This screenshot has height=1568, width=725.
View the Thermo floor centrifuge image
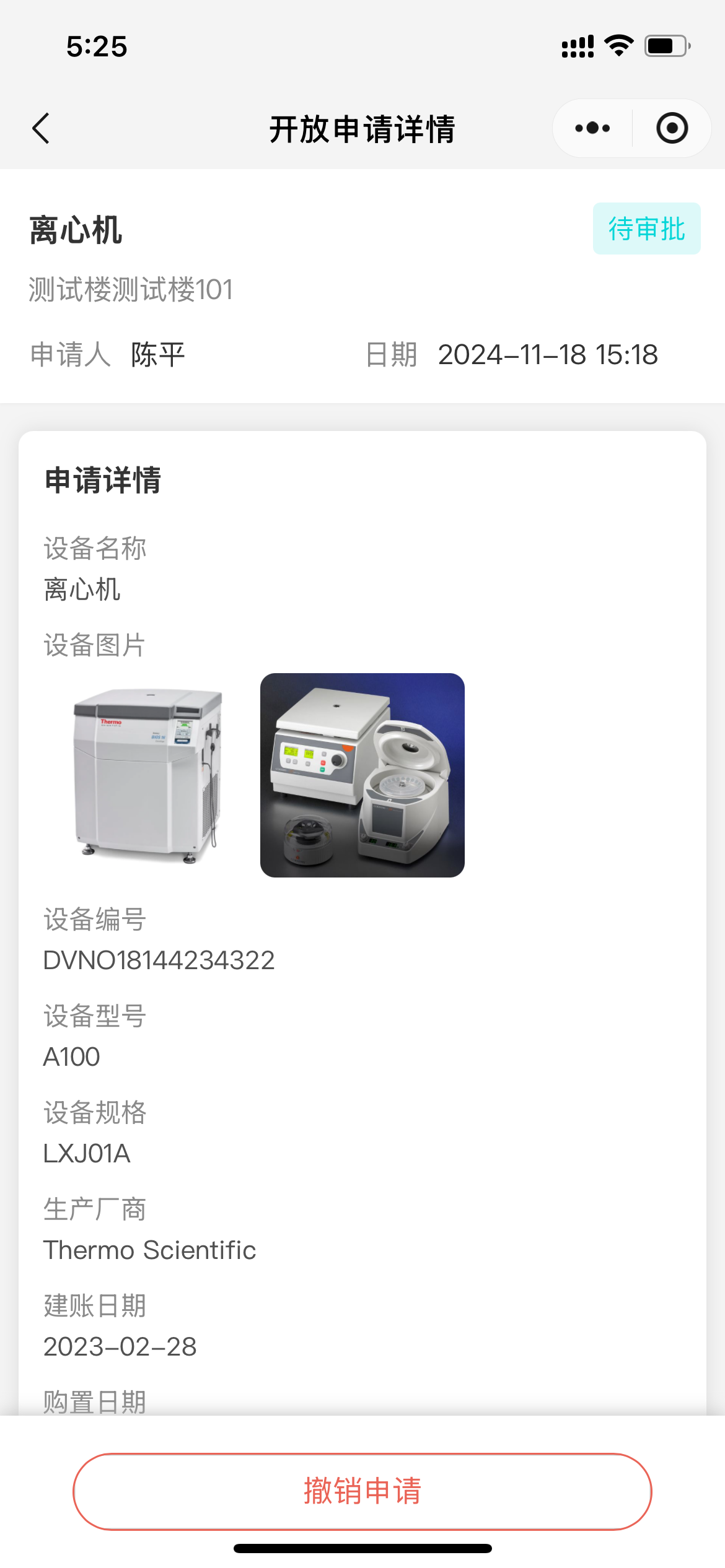[146, 775]
